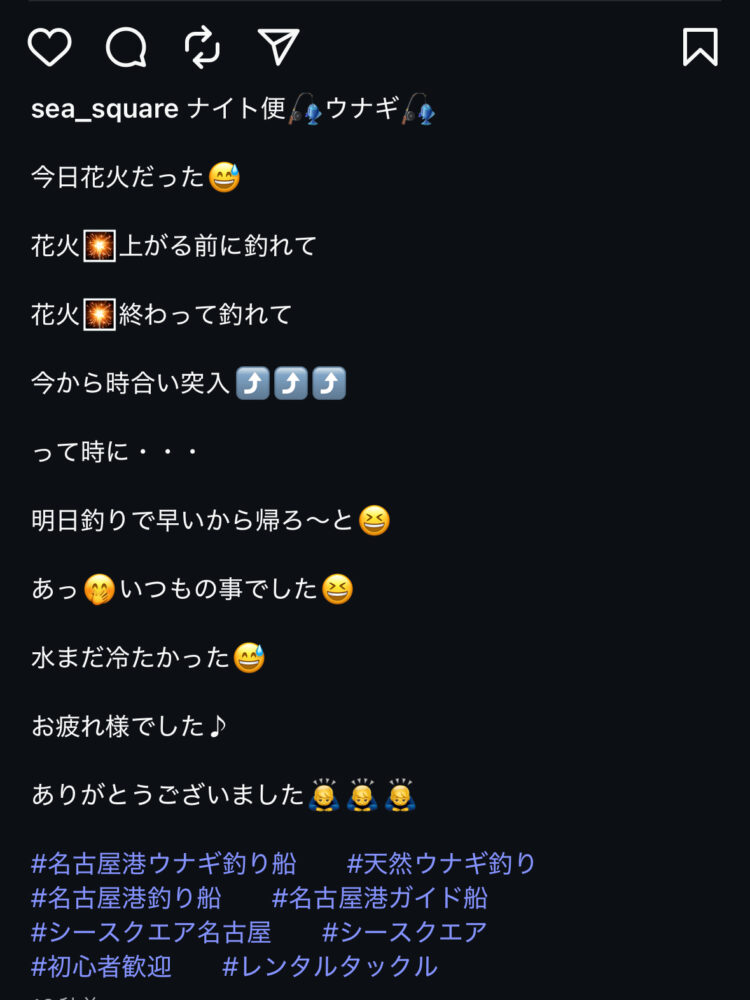Share post via paper plane icon
This screenshot has width=750, height=1000.
coord(278,47)
